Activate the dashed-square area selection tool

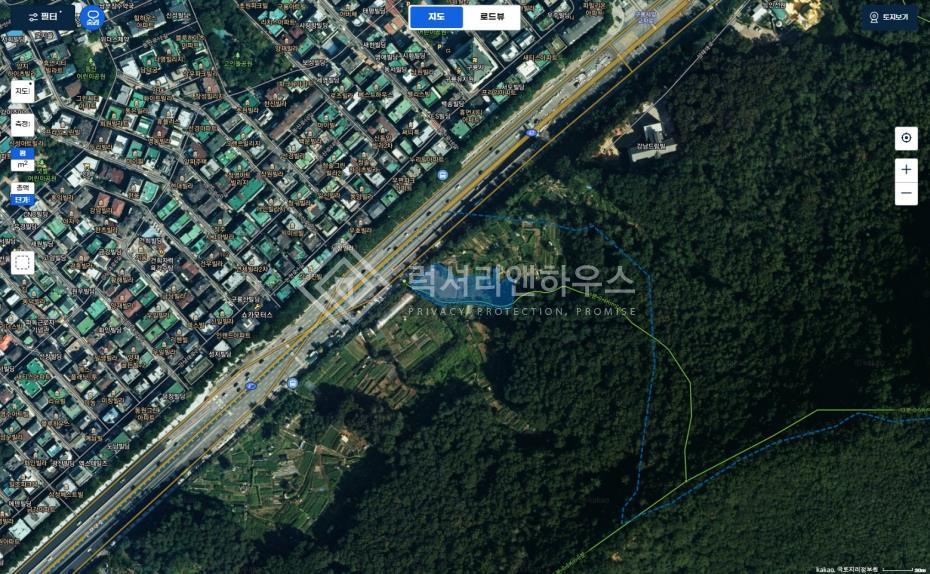coord(22,262)
